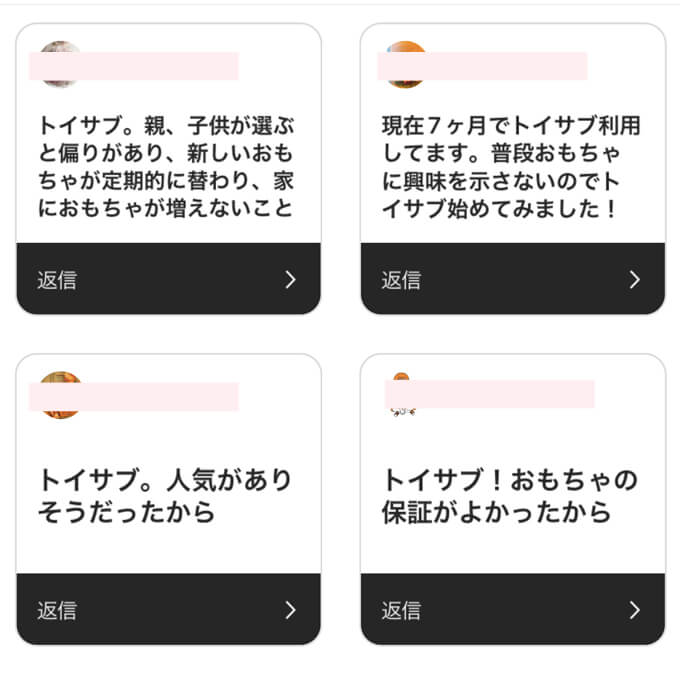Open the card about the child uninterested in toys
Screen dimensions: 680x673
[x=512, y=168]
